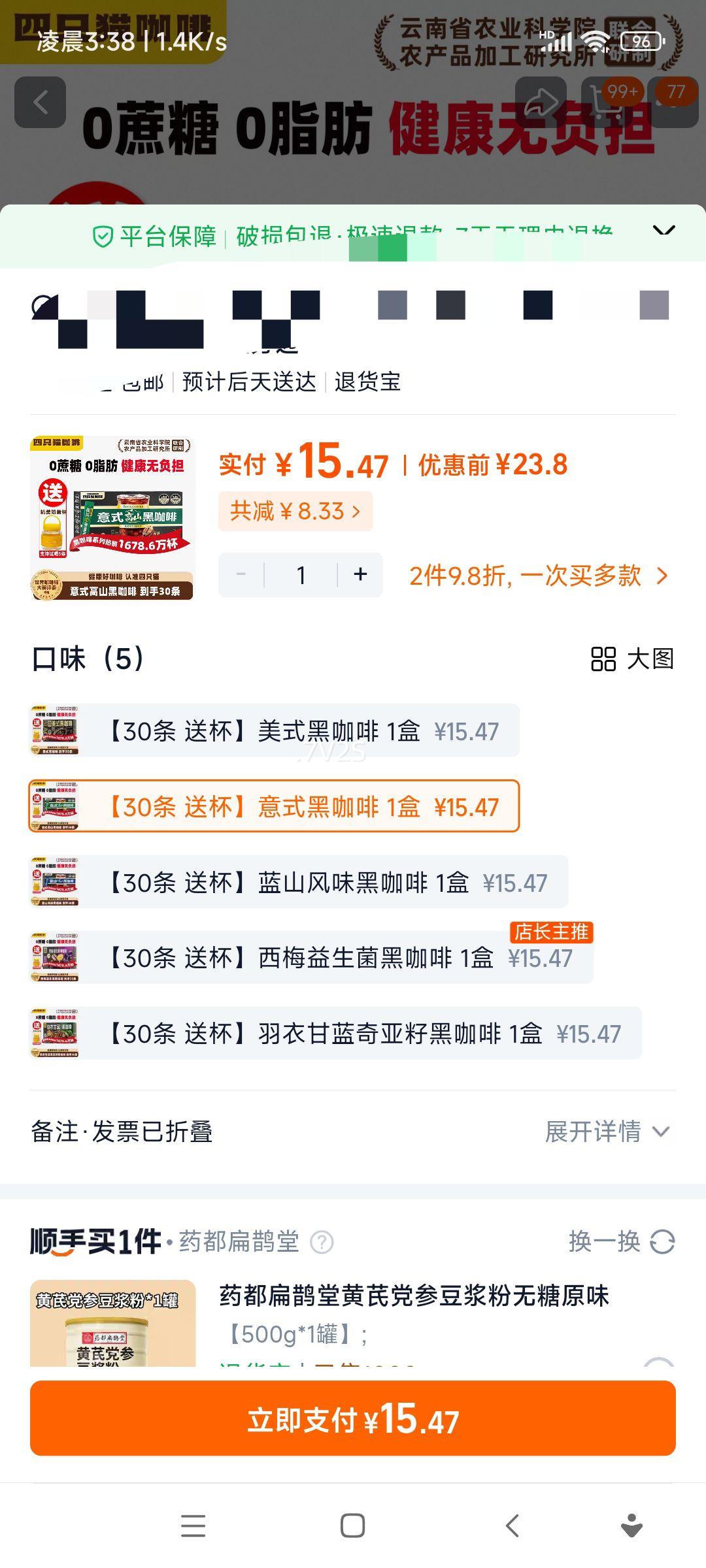Viewport: 706px width, 1568px height.
Task: Increase quantity with the plus stepper
Action: coord(360,575)
